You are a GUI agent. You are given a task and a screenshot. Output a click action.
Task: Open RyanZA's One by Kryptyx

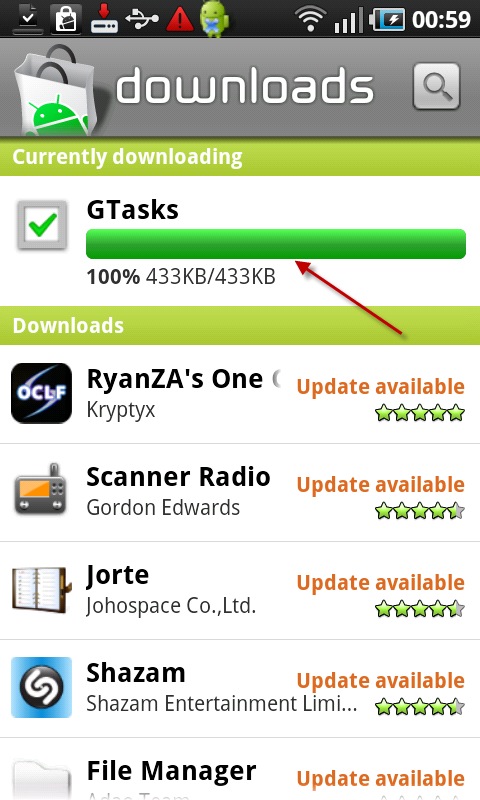coord(240,394)
